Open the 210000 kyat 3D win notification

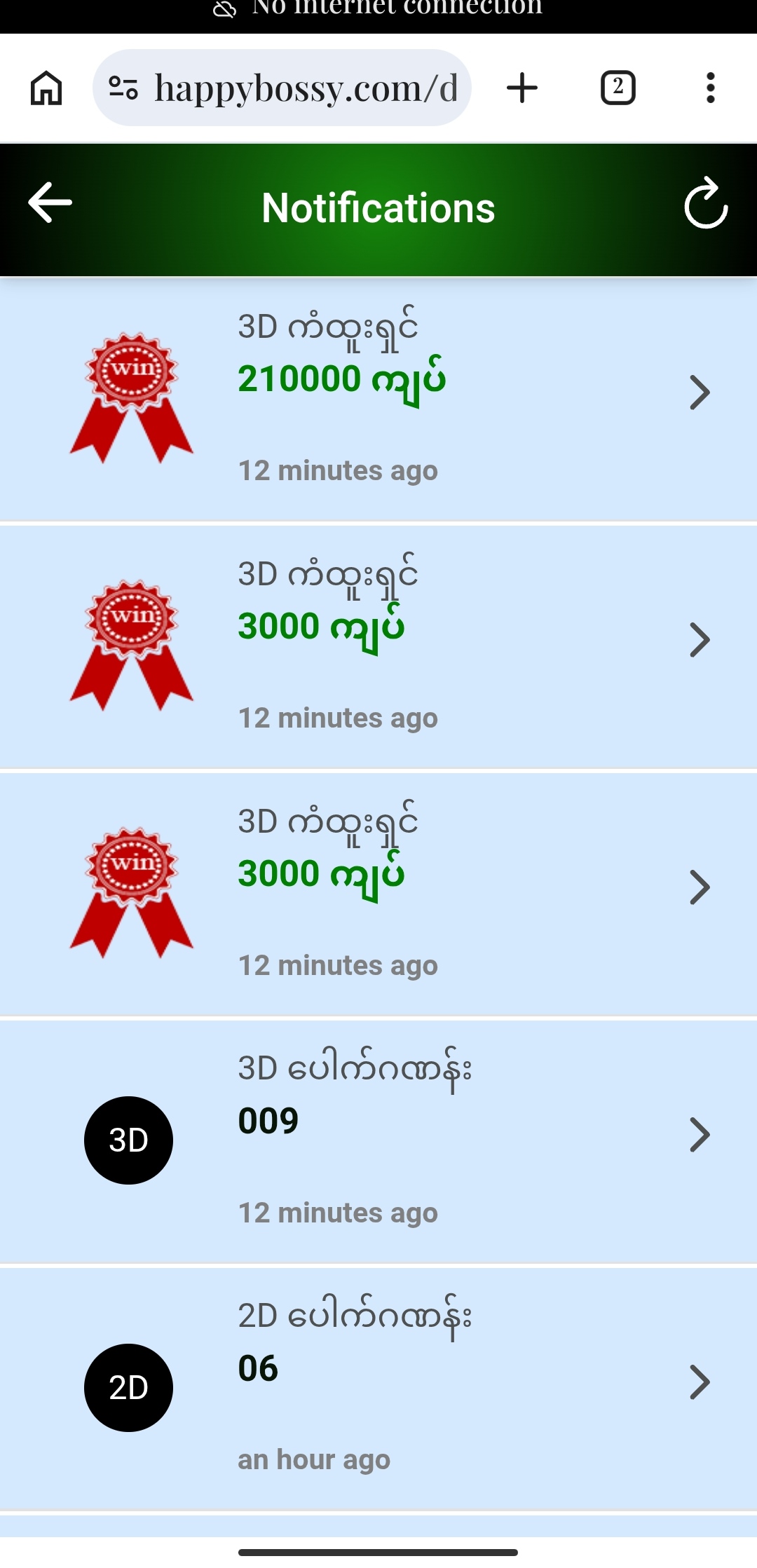point(378,400)
